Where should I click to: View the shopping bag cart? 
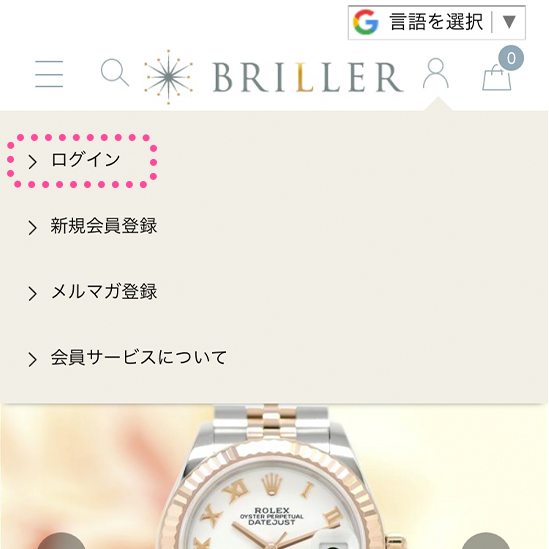502,70
